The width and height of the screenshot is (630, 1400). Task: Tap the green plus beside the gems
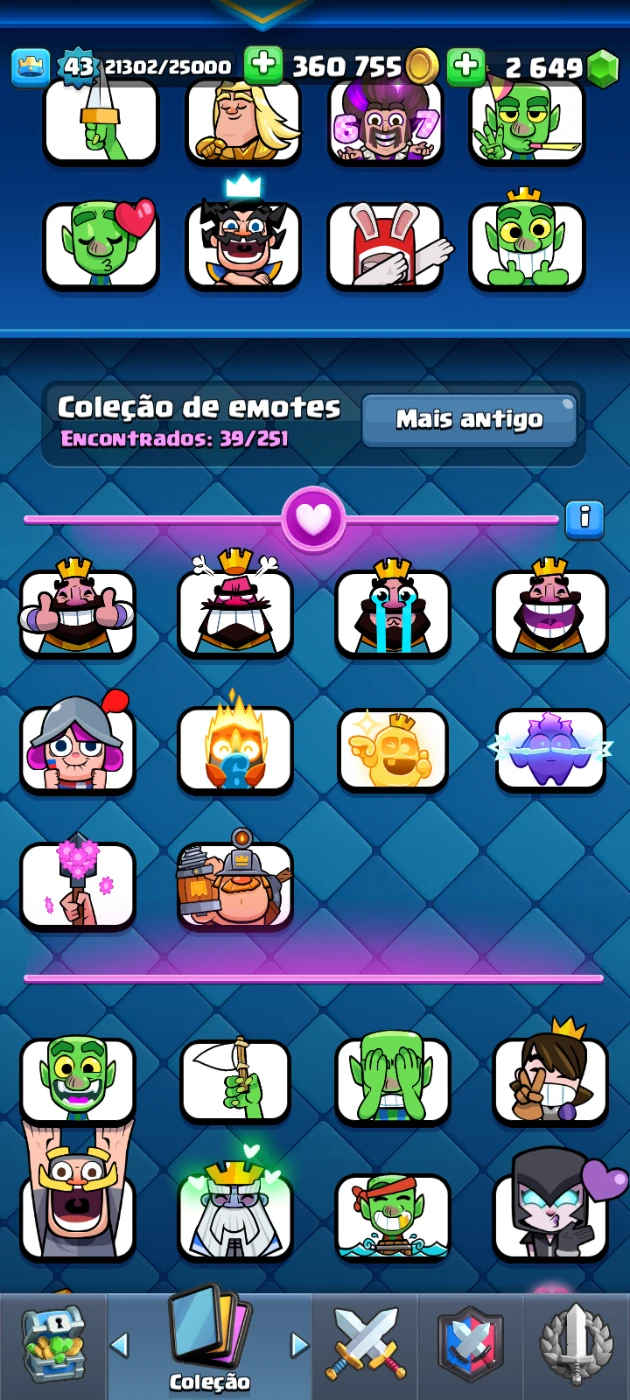point(465,66)
